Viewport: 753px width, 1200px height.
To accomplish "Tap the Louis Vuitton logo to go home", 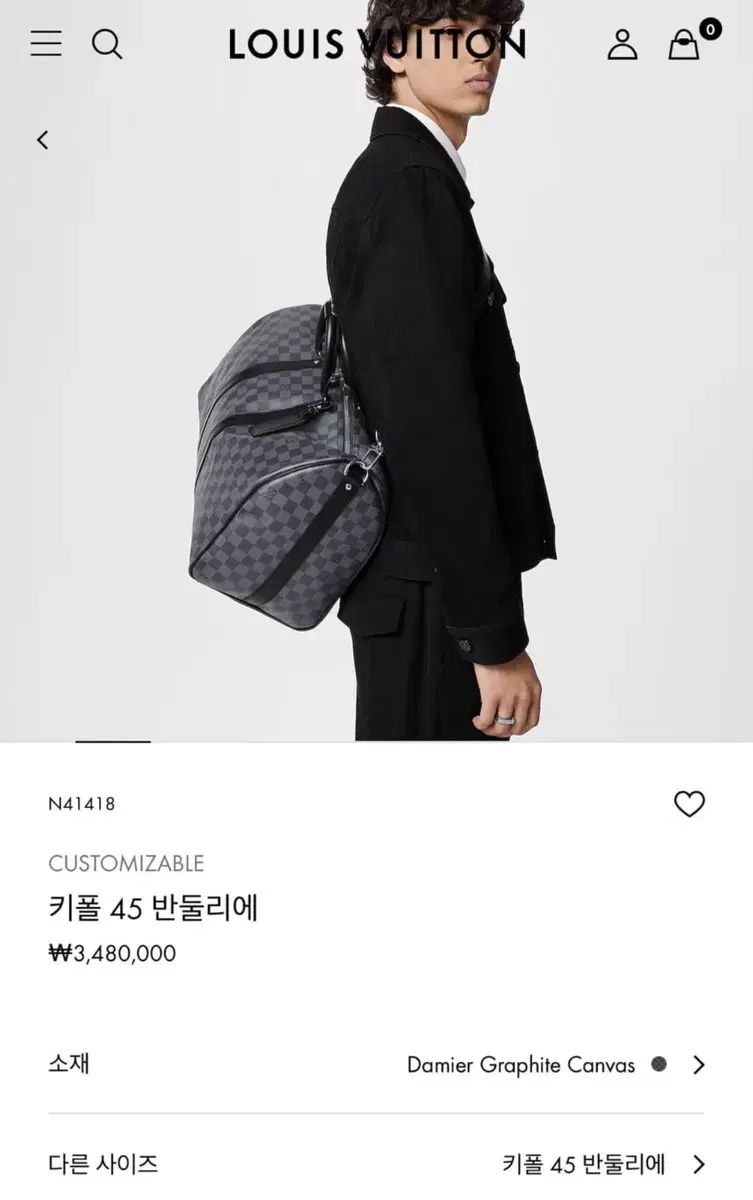I will point(376,44).
